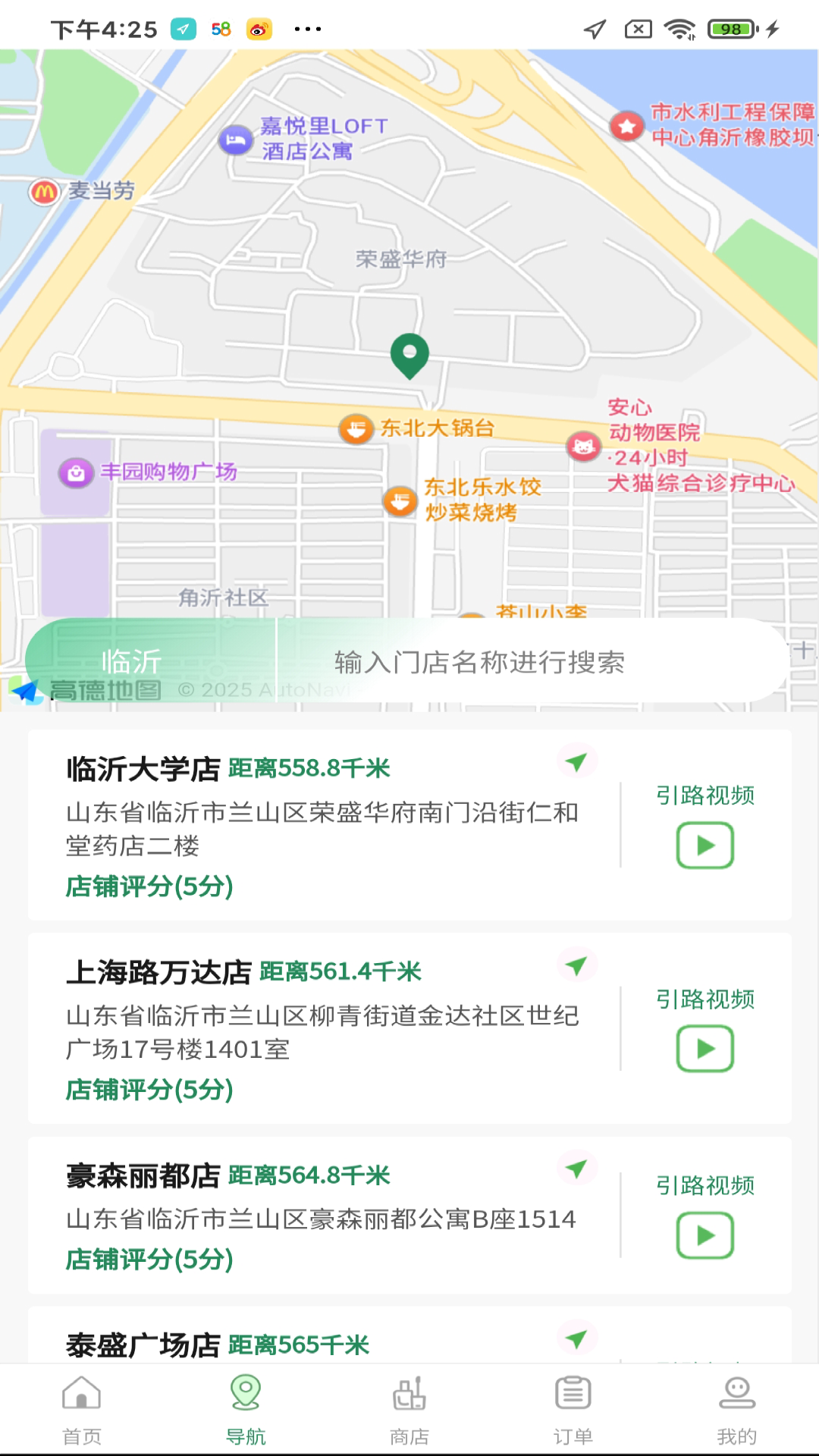Select the 东北大锅台 restaurant marker
The height and width of the screenshot is (1456, 819).
pyautogui.click(x=356, y=428)
